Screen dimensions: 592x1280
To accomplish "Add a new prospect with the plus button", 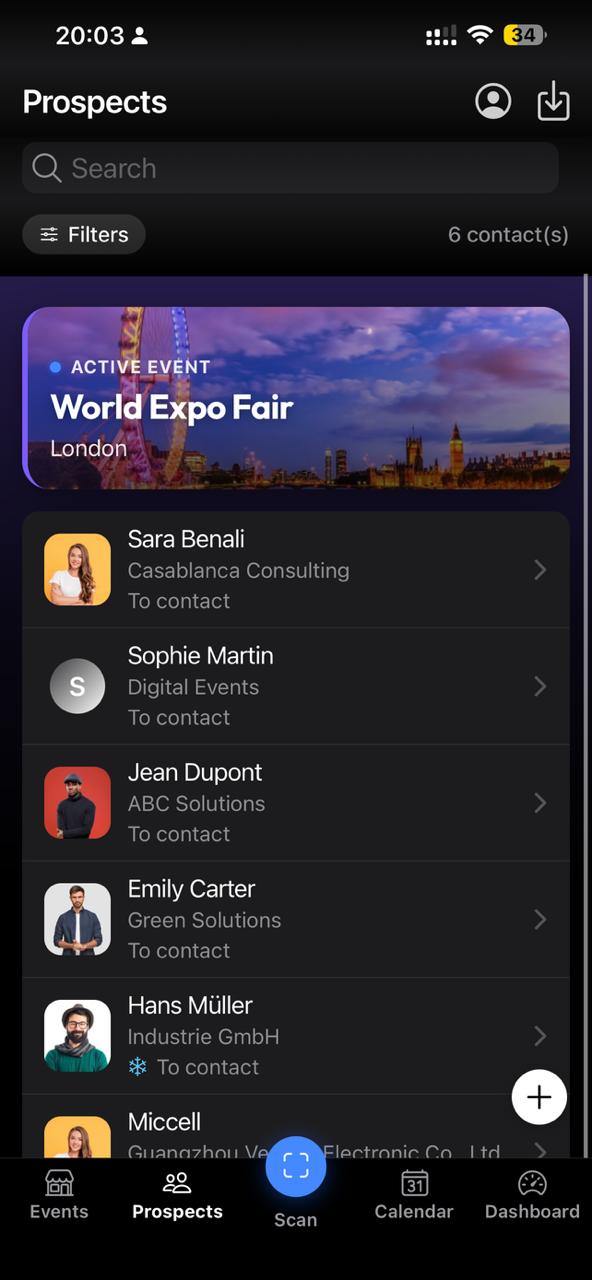I will pos(539,1097).
